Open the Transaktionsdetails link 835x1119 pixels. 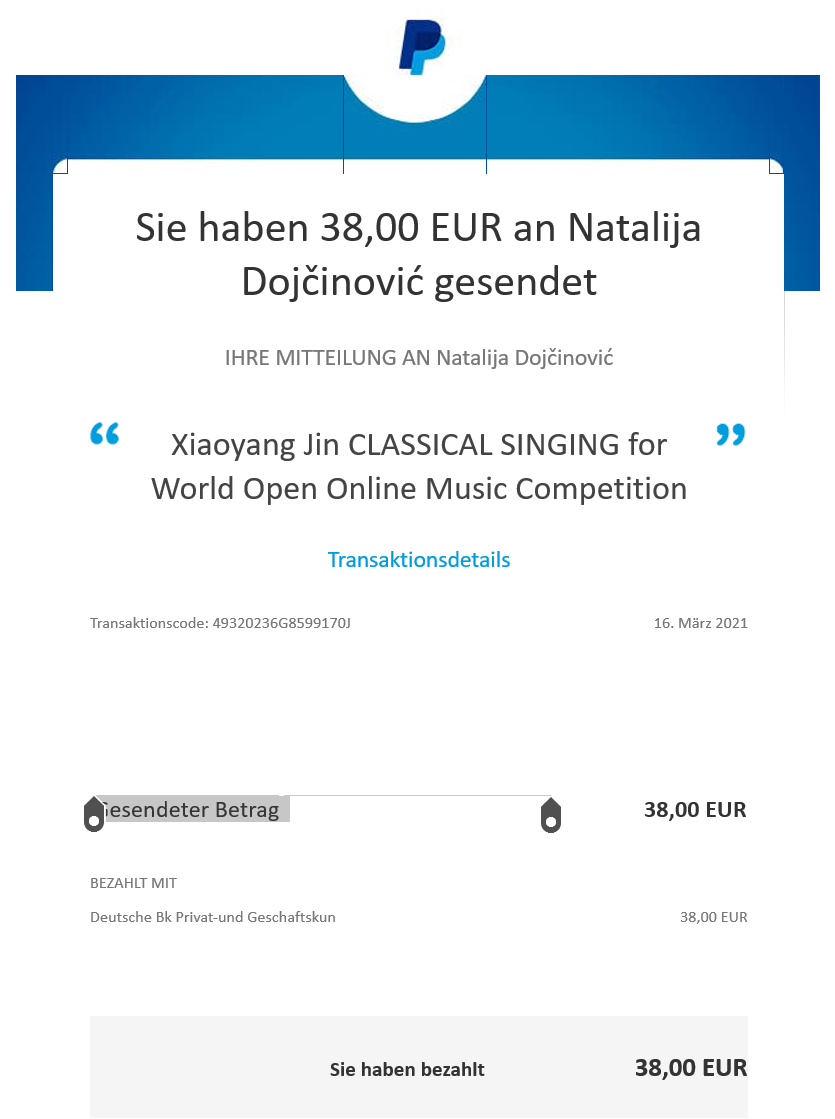point(418,560)
